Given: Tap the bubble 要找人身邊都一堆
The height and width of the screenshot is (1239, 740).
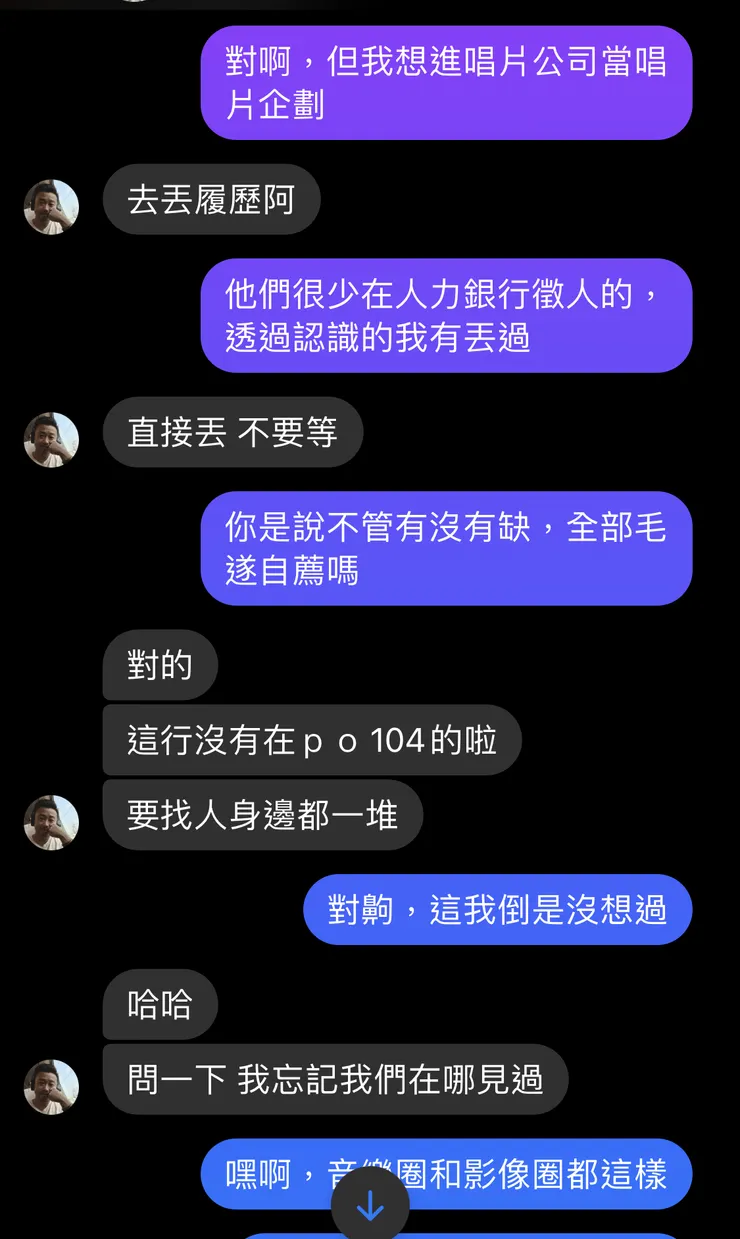Looking at the screenshot, I should (262, 815).
